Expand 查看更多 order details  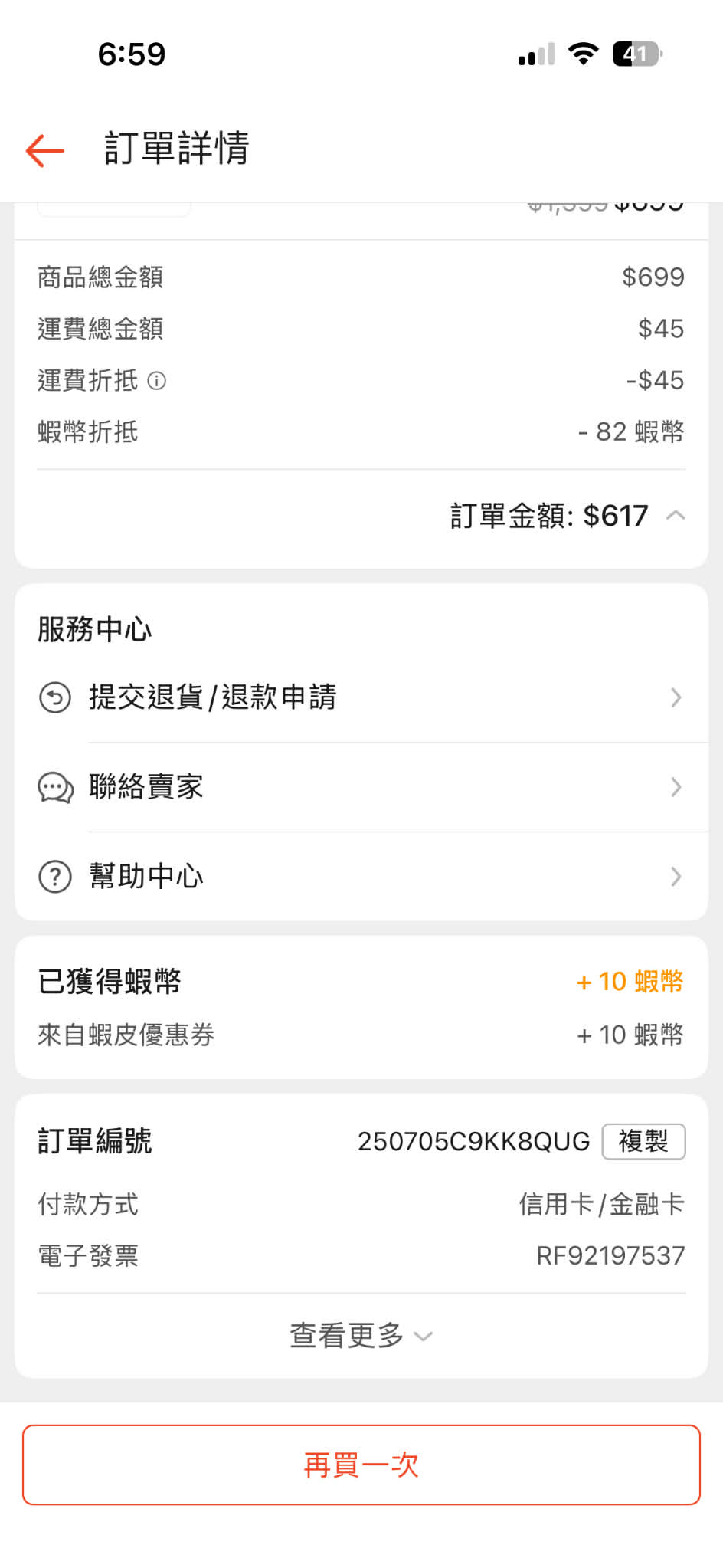[361, 1336]
